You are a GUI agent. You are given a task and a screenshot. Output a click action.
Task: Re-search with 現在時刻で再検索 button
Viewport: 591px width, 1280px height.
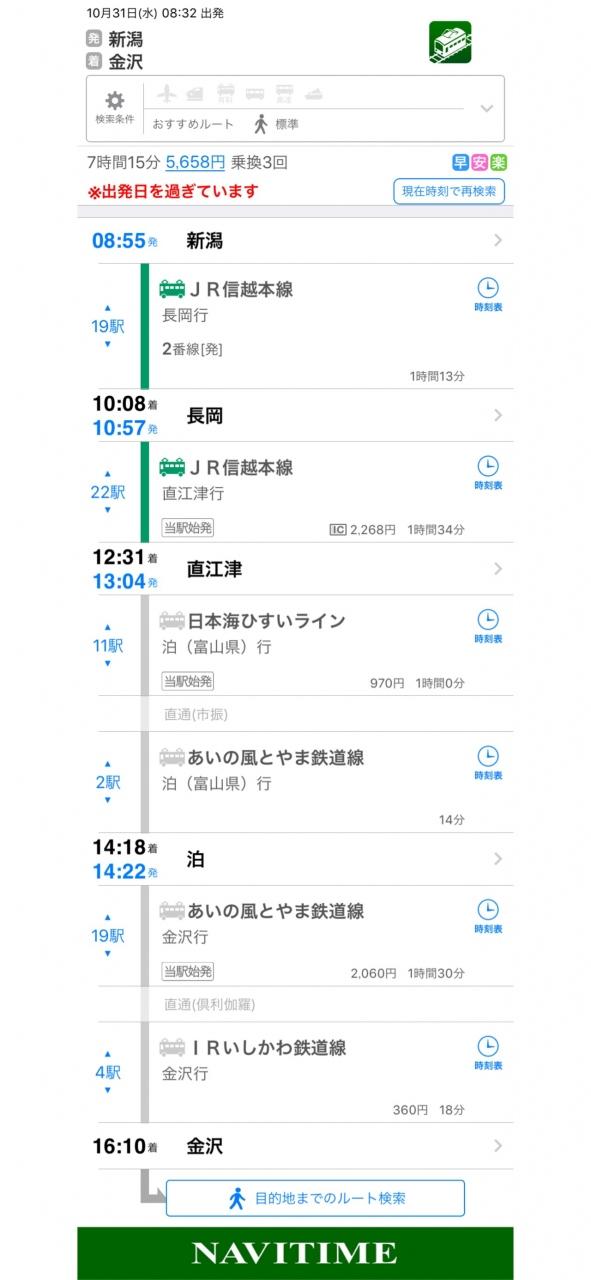449,190
